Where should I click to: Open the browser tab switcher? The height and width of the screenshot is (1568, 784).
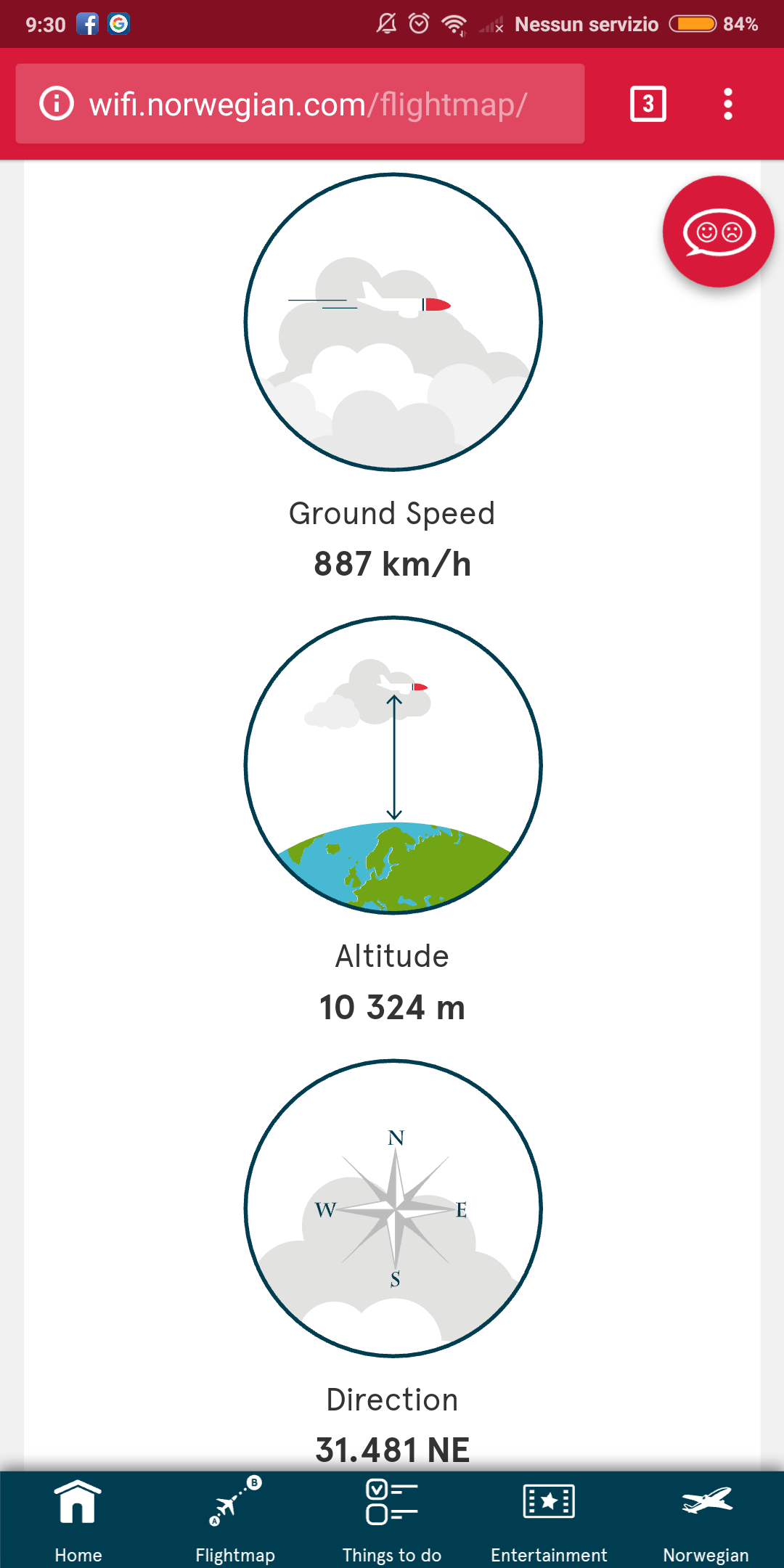(648, 105)
